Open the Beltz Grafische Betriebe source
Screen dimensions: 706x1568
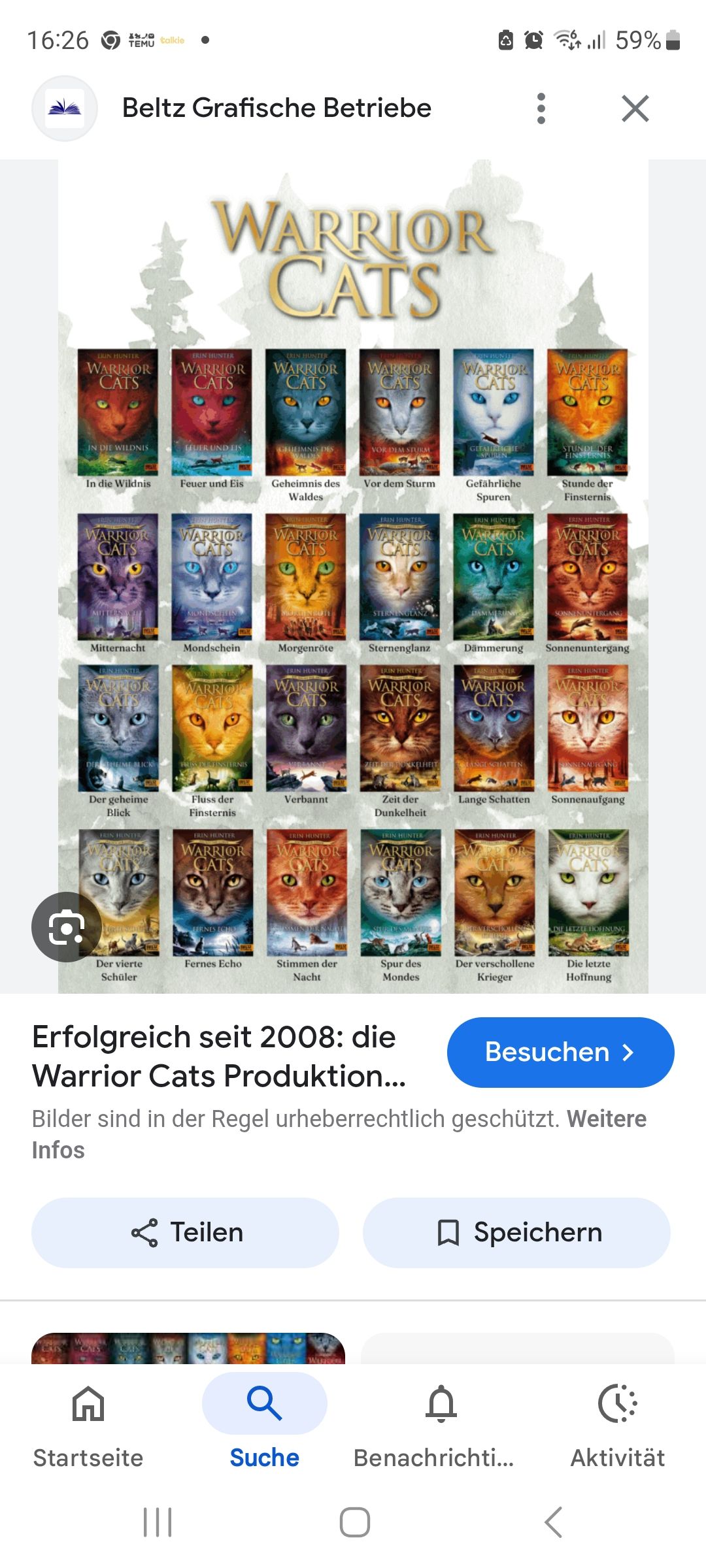pos(276,108)
